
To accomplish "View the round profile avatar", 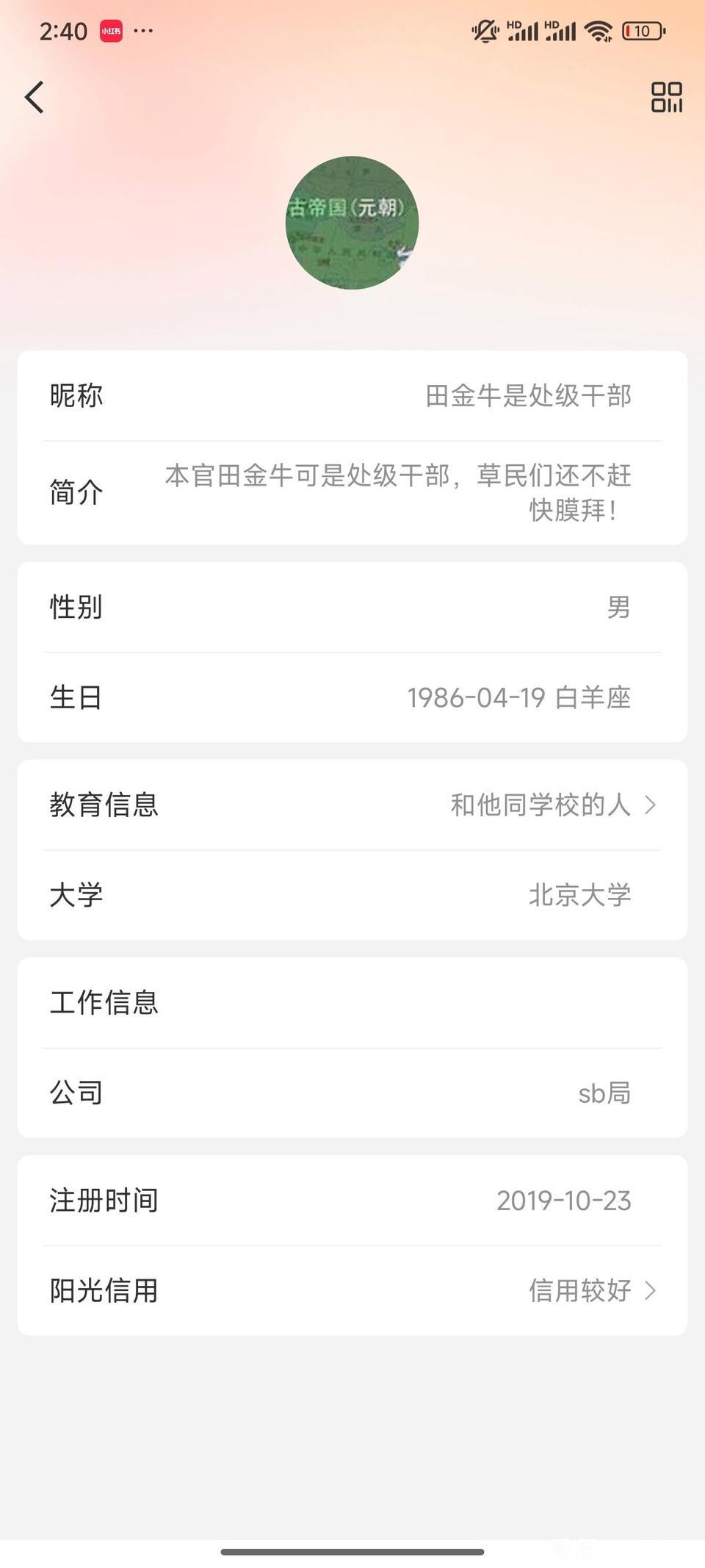I will 352,223.
